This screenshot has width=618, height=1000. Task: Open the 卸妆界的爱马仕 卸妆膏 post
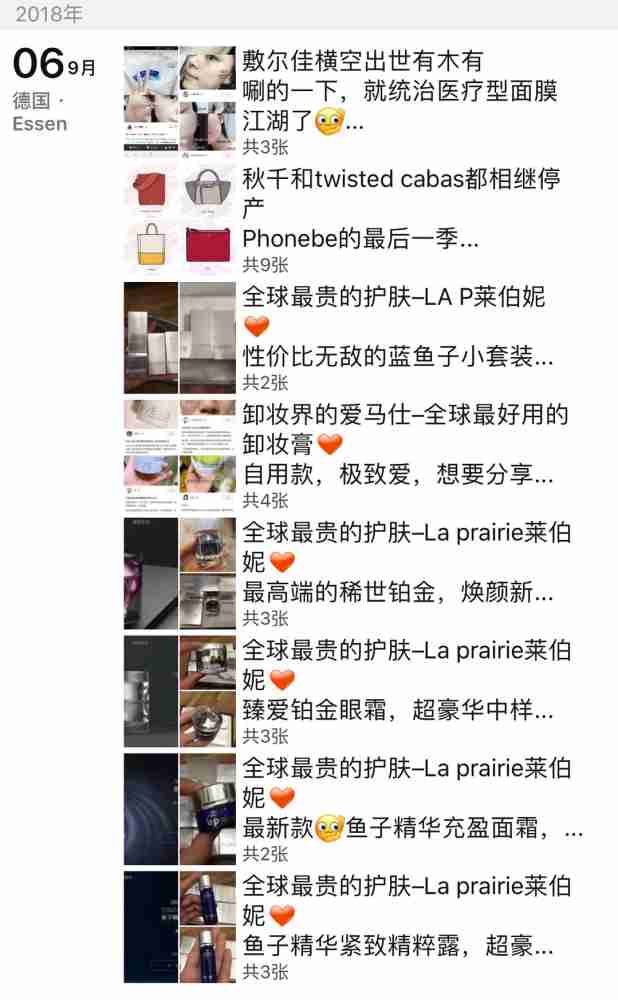pyautogui.click(x=400, y=444)
